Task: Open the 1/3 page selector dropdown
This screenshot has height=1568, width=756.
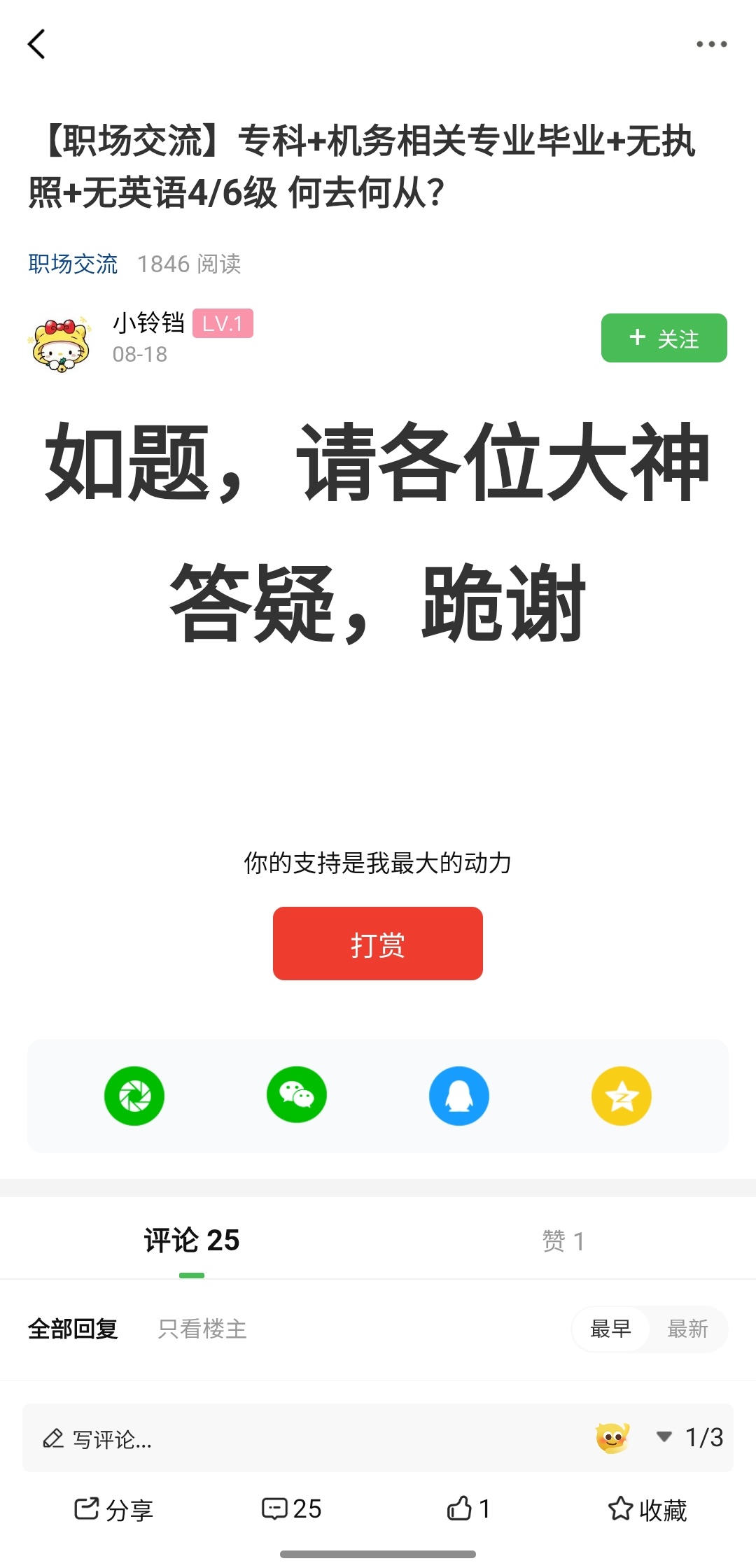Action: coord(689,1437)
